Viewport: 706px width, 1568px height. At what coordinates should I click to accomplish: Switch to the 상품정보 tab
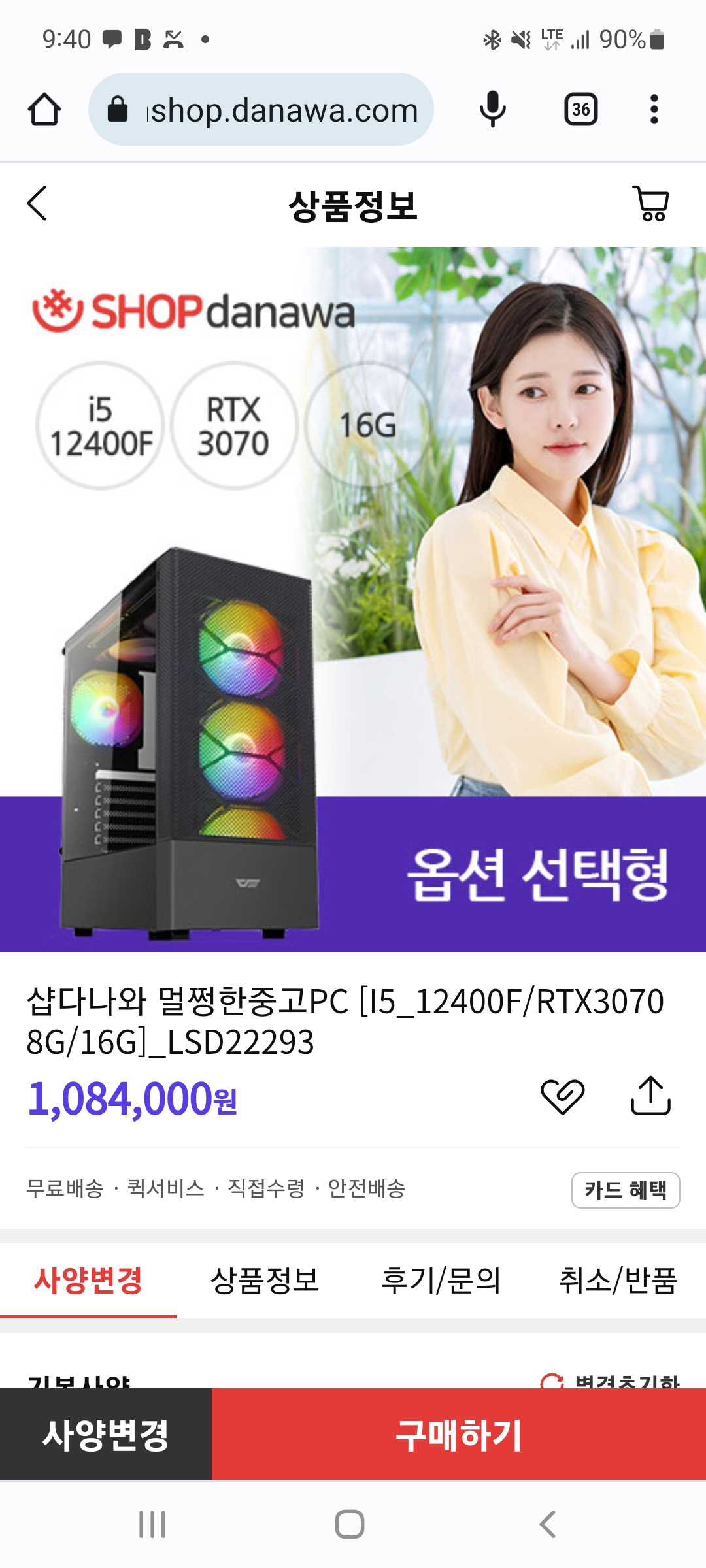pyautogui.click(x=265, y=1280)
